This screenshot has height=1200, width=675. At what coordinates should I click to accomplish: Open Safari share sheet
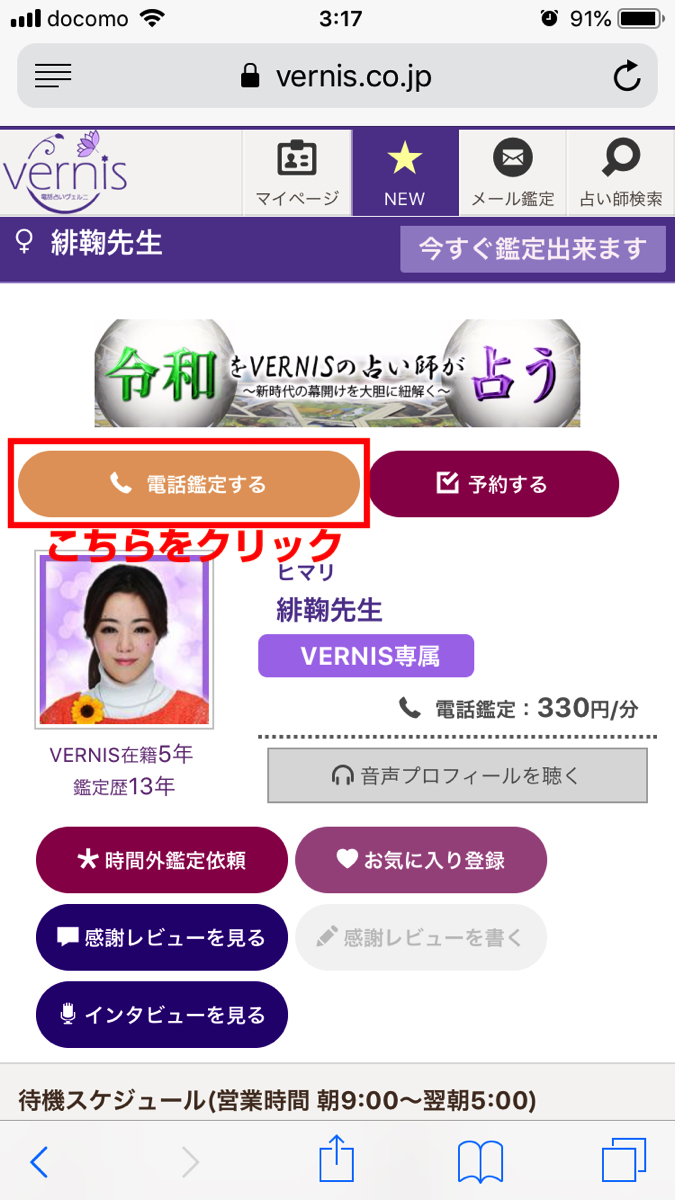coord(337,1161)
